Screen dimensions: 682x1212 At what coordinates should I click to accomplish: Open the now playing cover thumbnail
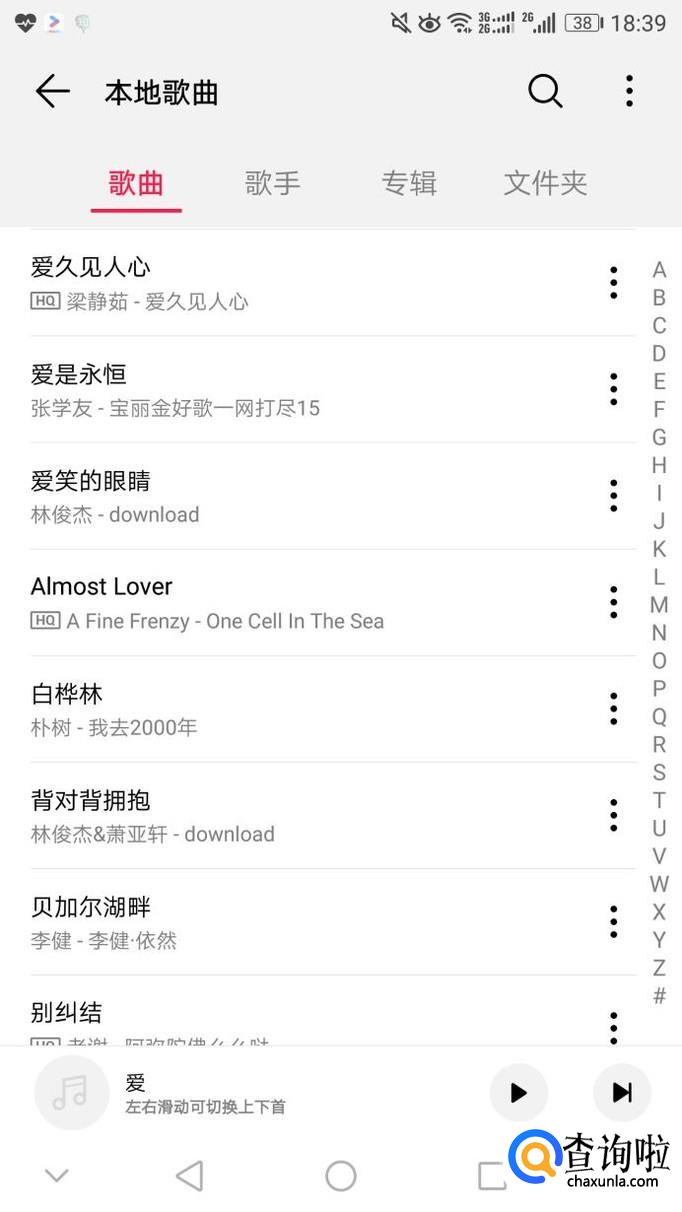click(x=71, y=1093)
